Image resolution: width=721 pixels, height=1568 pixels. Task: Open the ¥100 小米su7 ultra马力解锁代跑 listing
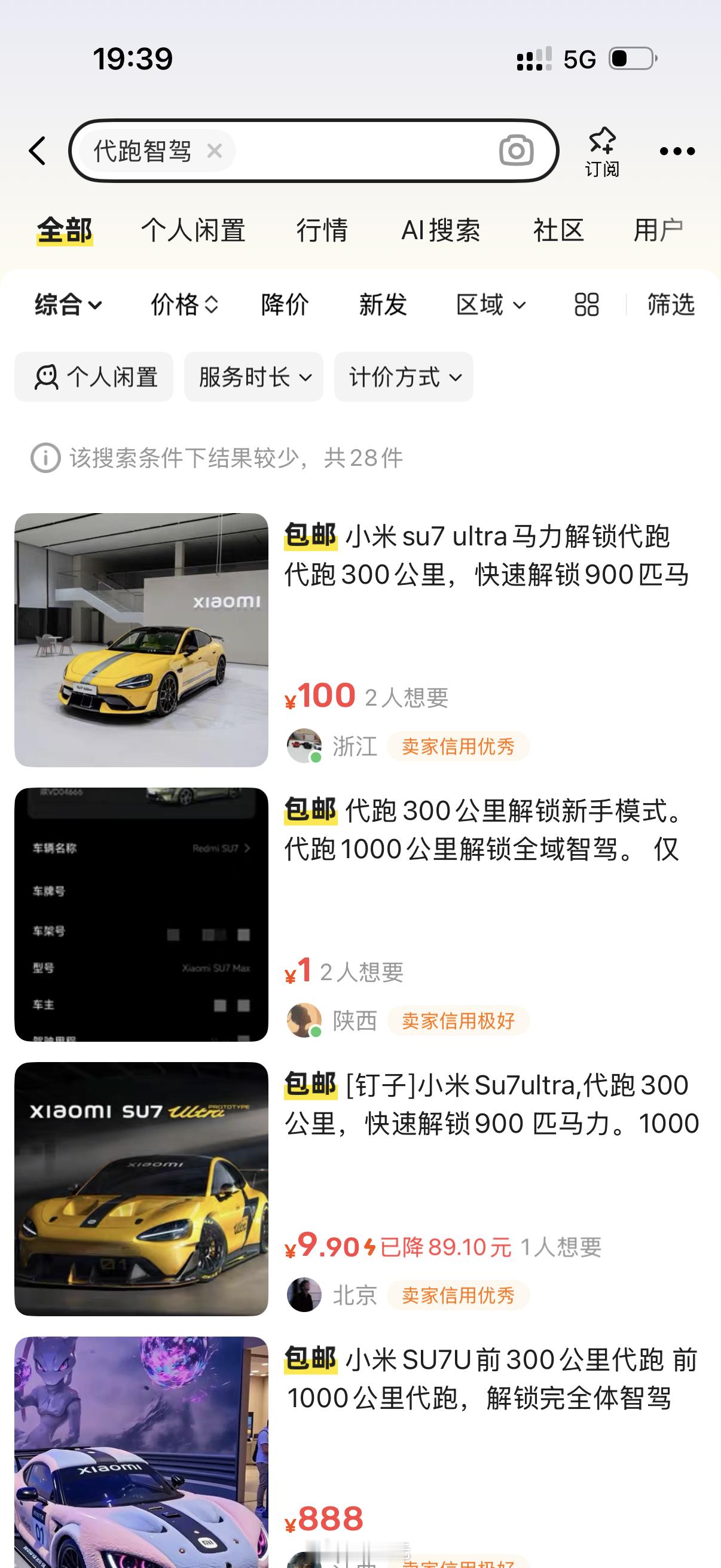click(x=360, y=640)
